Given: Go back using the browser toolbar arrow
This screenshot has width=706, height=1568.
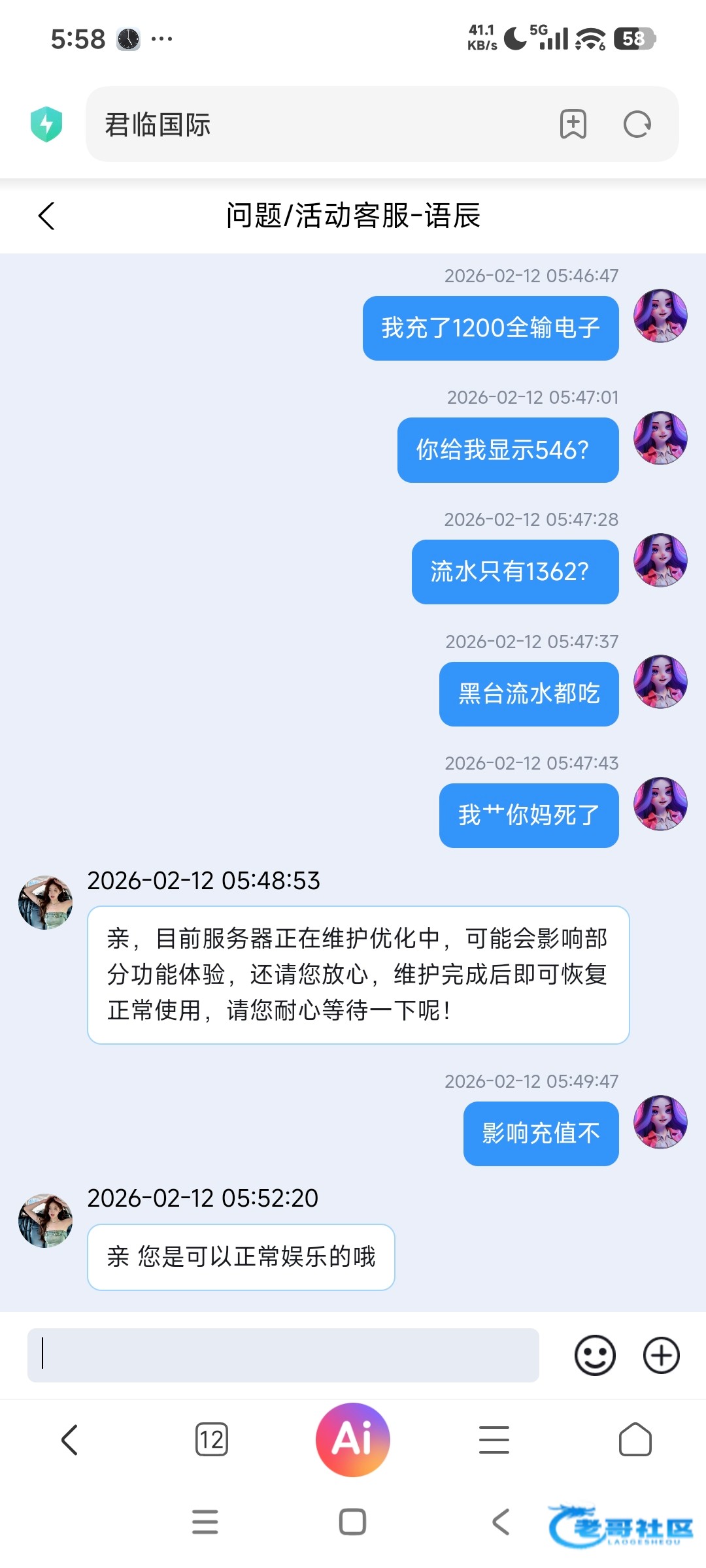Looking at the screenshot, I should click(x=70, y=1440).
